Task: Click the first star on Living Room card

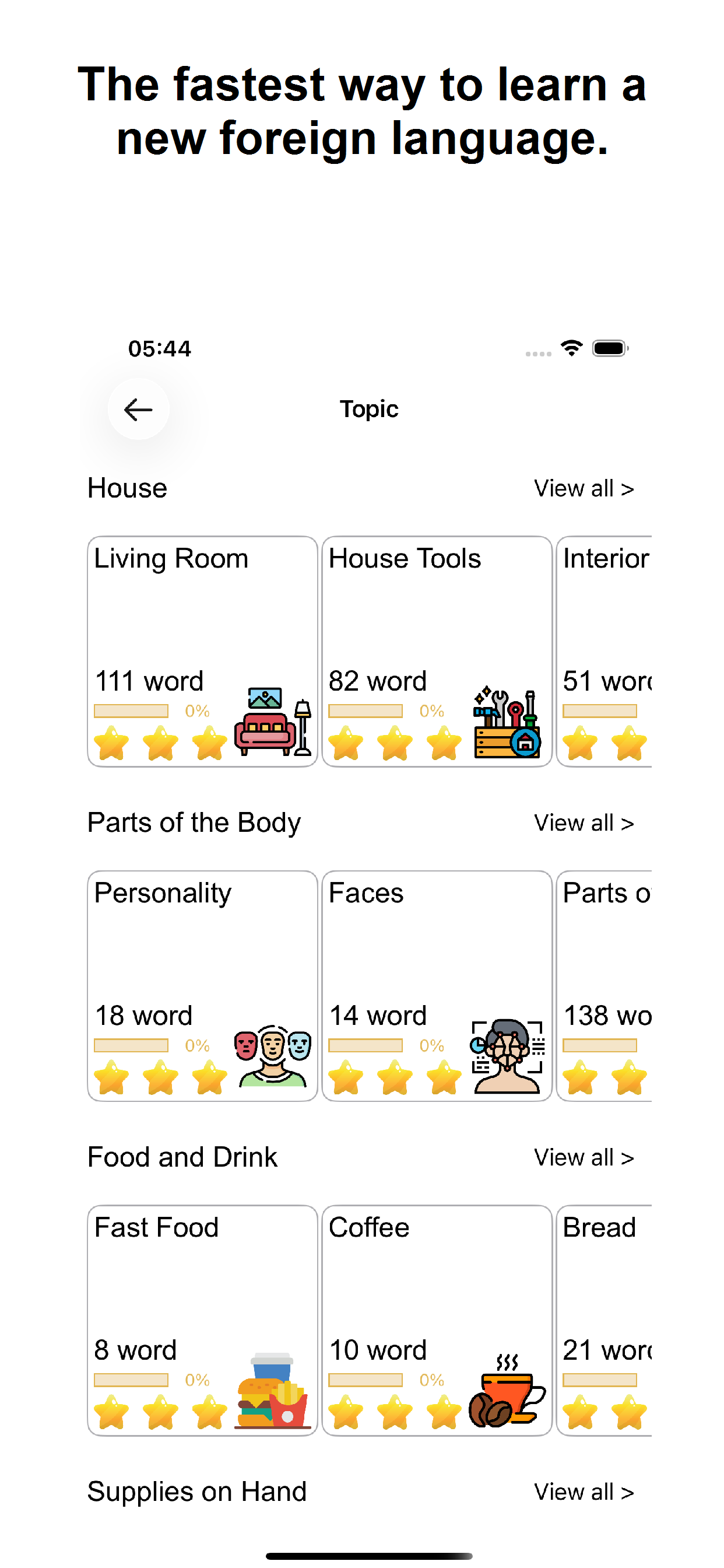Action: coord(110,744)
